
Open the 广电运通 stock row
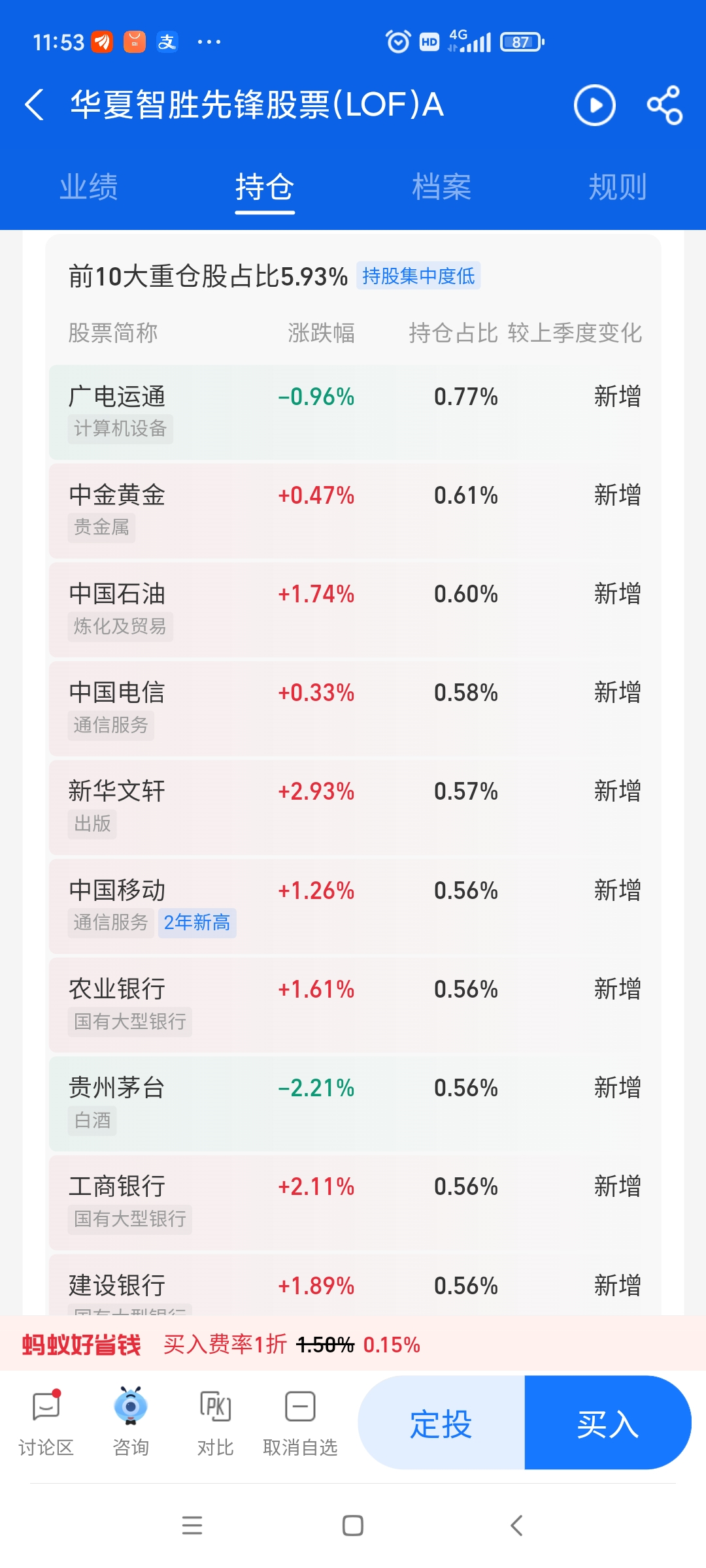tap(353, 412)
